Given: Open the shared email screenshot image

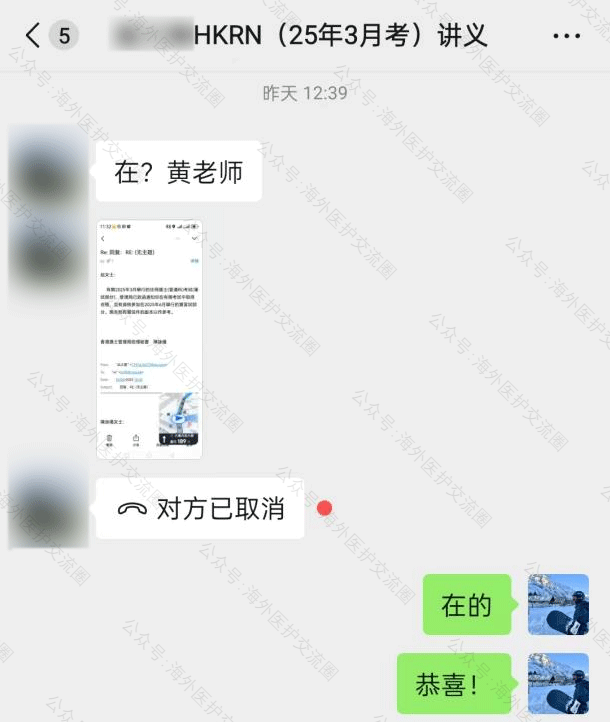Looking at the screenshot, I should click(149, 339).
